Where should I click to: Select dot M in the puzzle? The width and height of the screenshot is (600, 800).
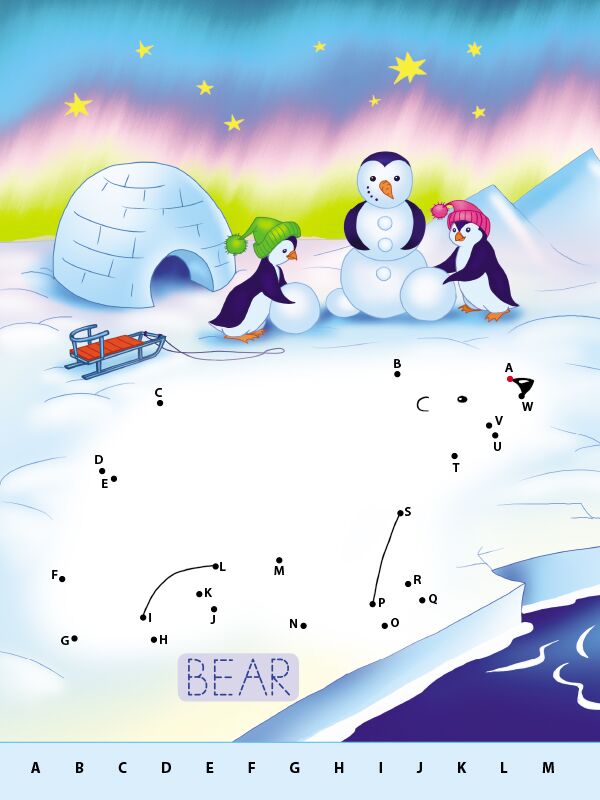coord(279,560)
